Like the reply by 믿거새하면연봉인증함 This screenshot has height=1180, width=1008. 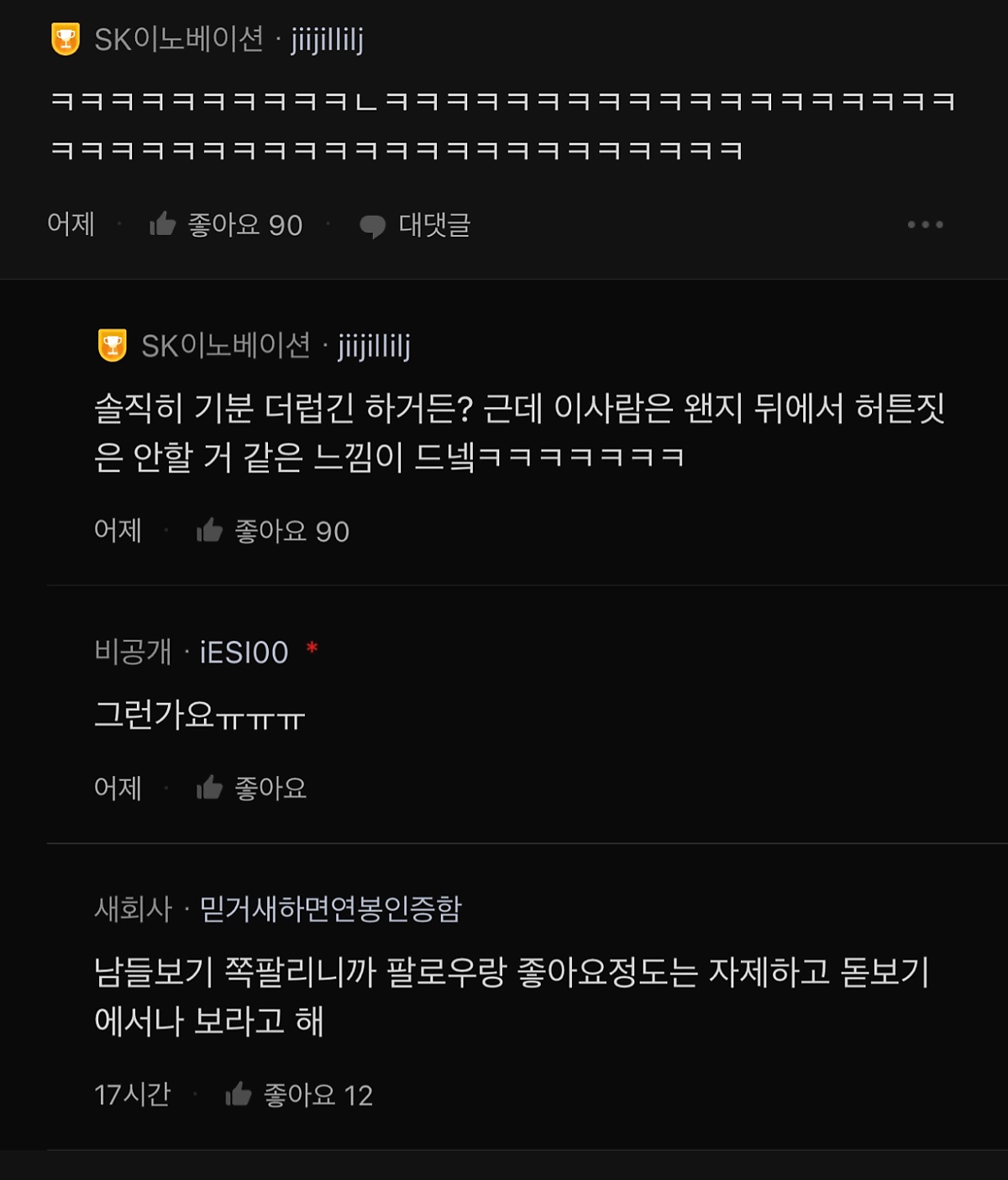[240, 1094]
